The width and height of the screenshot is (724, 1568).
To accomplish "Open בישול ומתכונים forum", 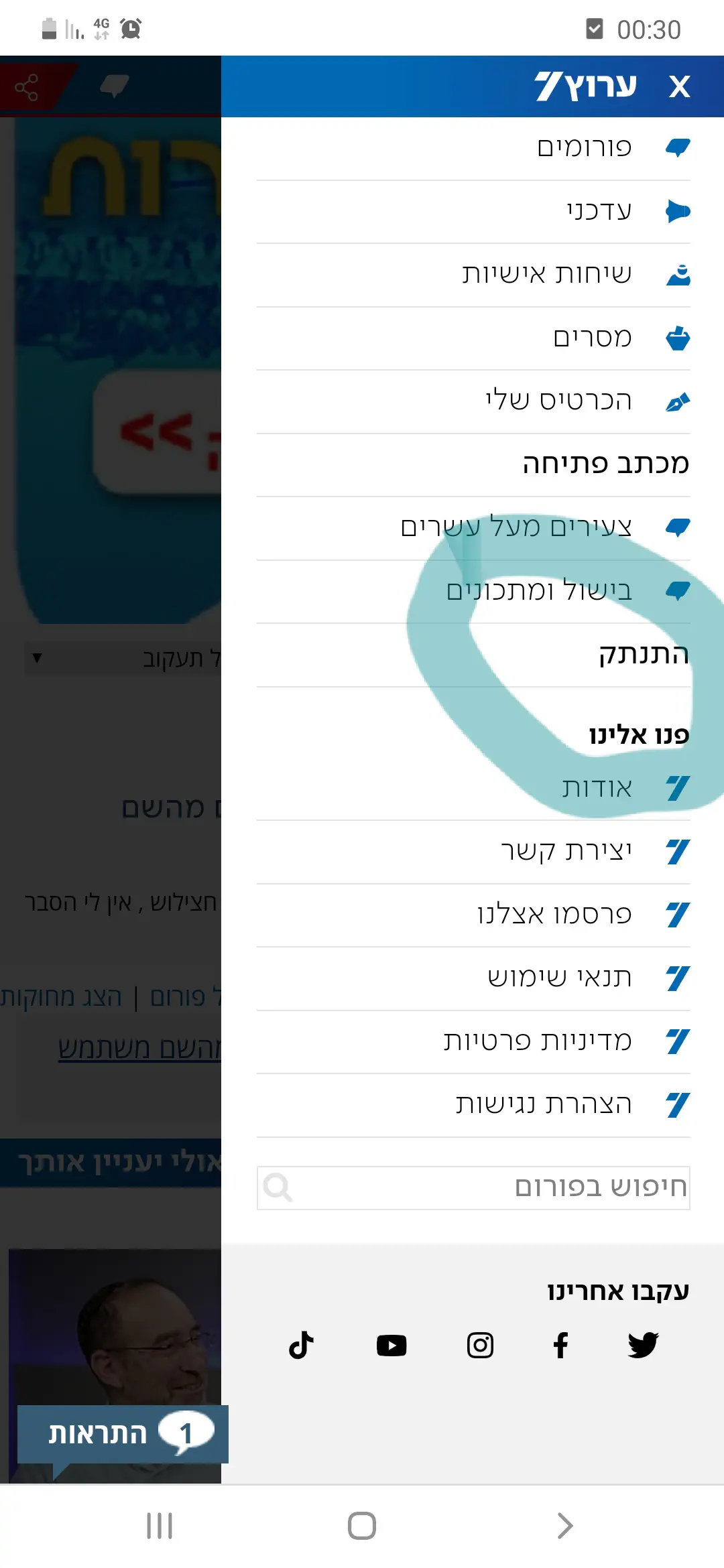I will tap(539, 590).
